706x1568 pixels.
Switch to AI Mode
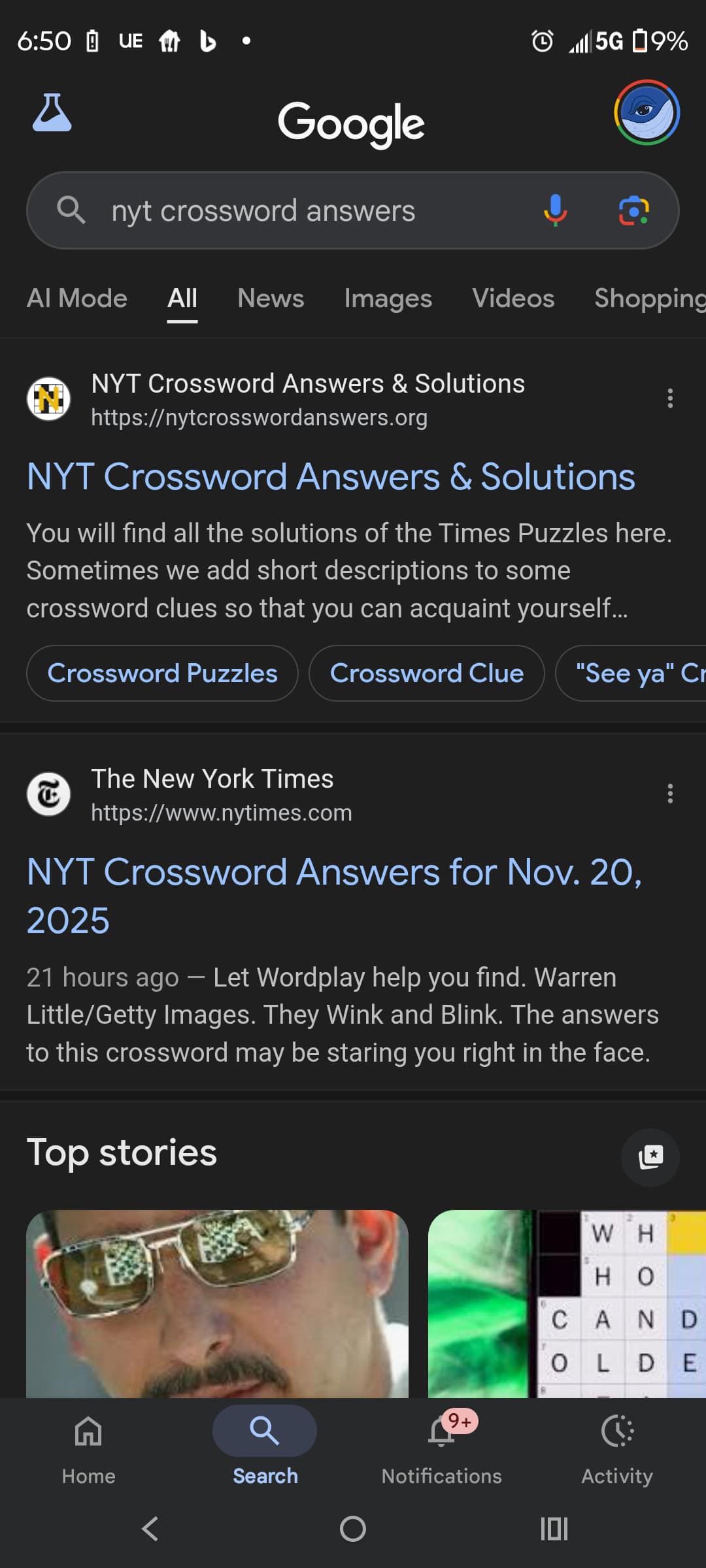(76, 298)
